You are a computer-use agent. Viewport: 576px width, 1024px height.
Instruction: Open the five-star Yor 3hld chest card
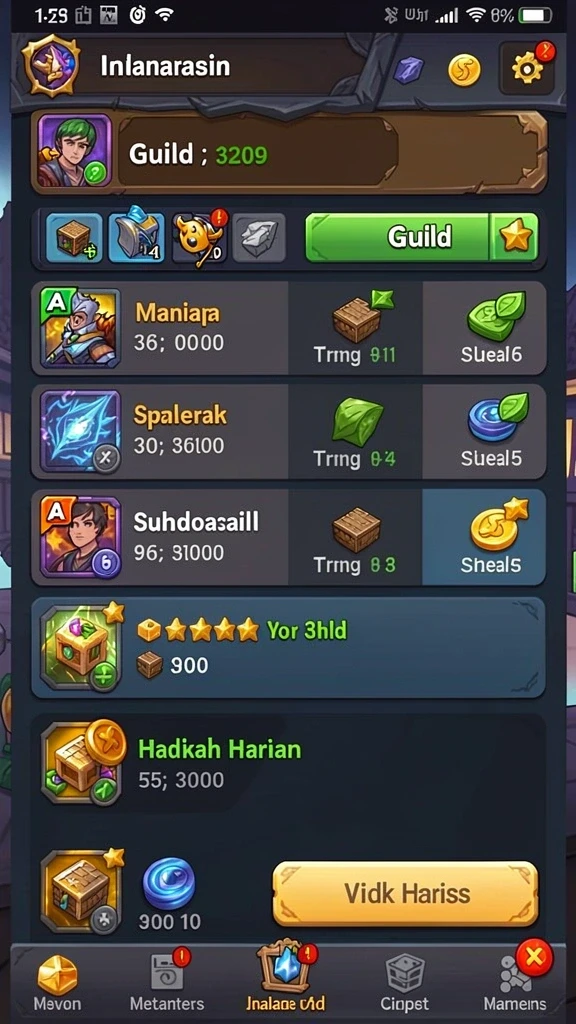(x=289, y=647)
